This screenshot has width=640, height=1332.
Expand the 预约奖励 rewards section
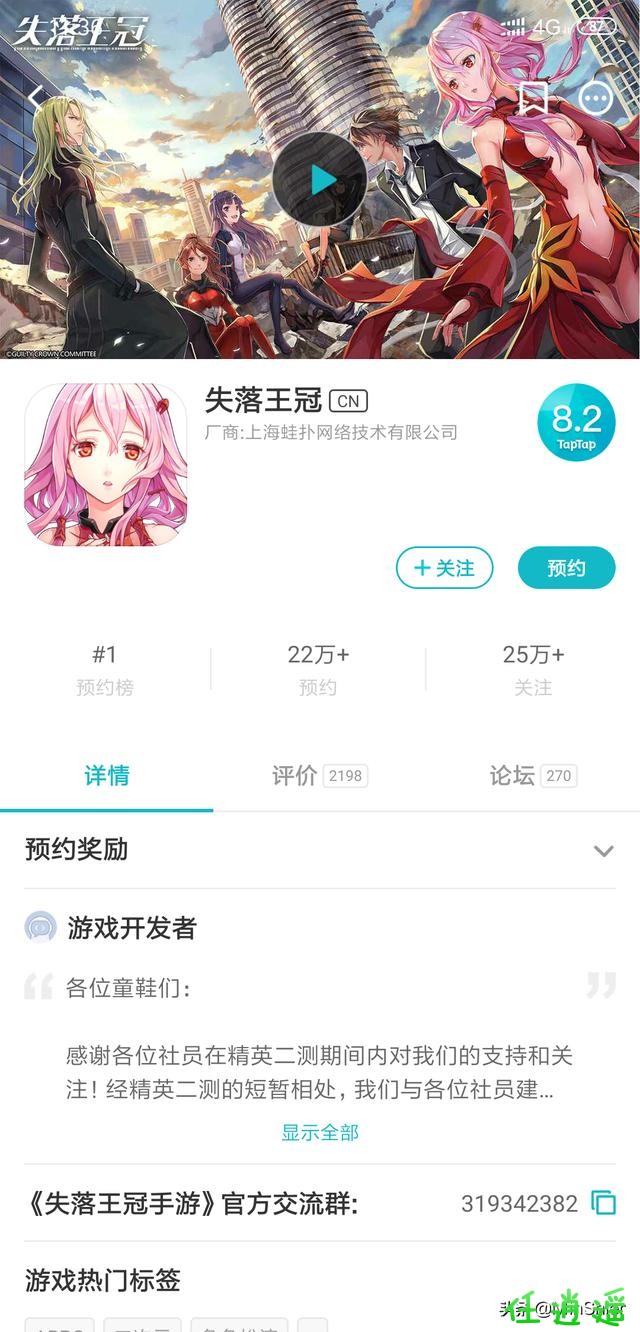(602, 851)
